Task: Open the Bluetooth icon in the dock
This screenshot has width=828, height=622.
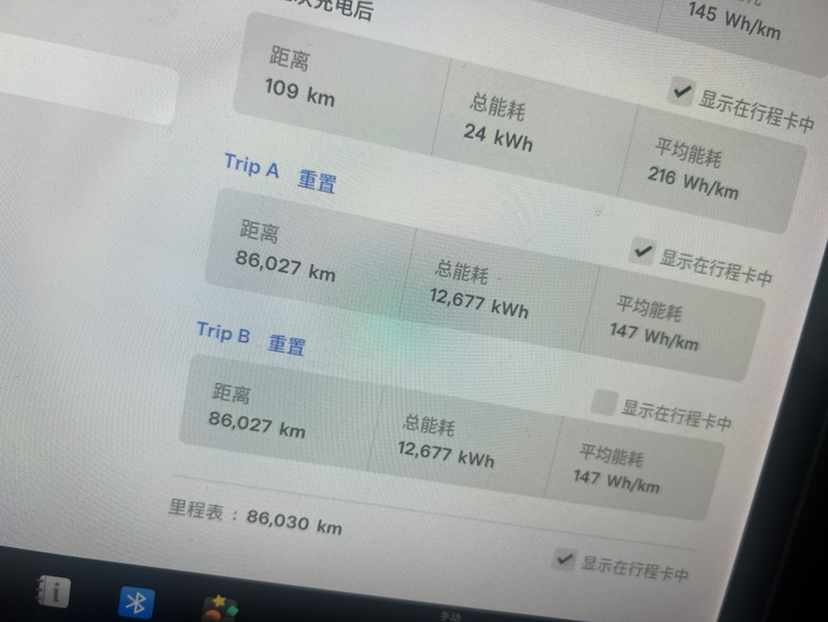Action: (137, 602)
